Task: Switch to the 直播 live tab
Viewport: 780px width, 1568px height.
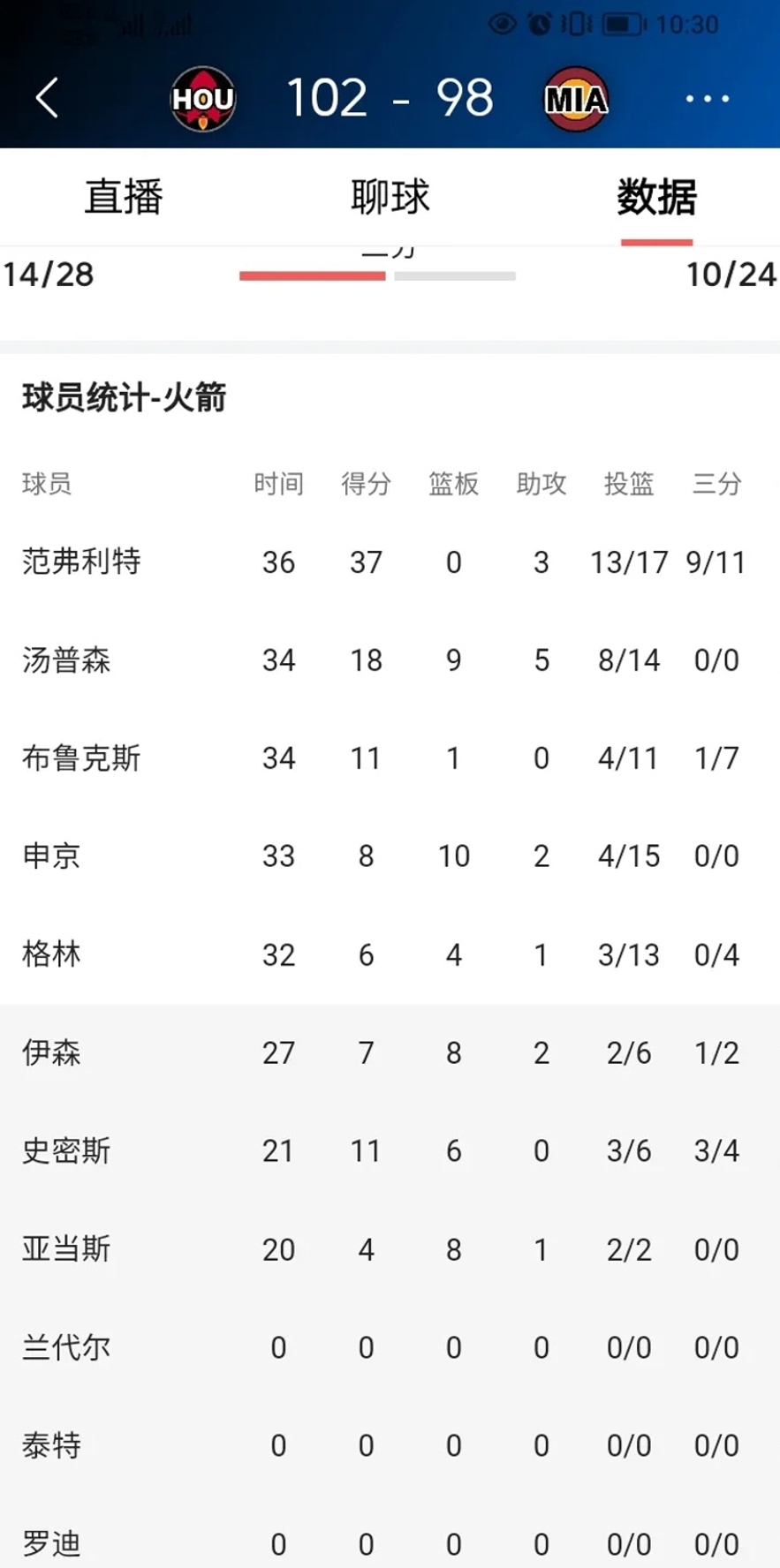Action: point(123,197)
